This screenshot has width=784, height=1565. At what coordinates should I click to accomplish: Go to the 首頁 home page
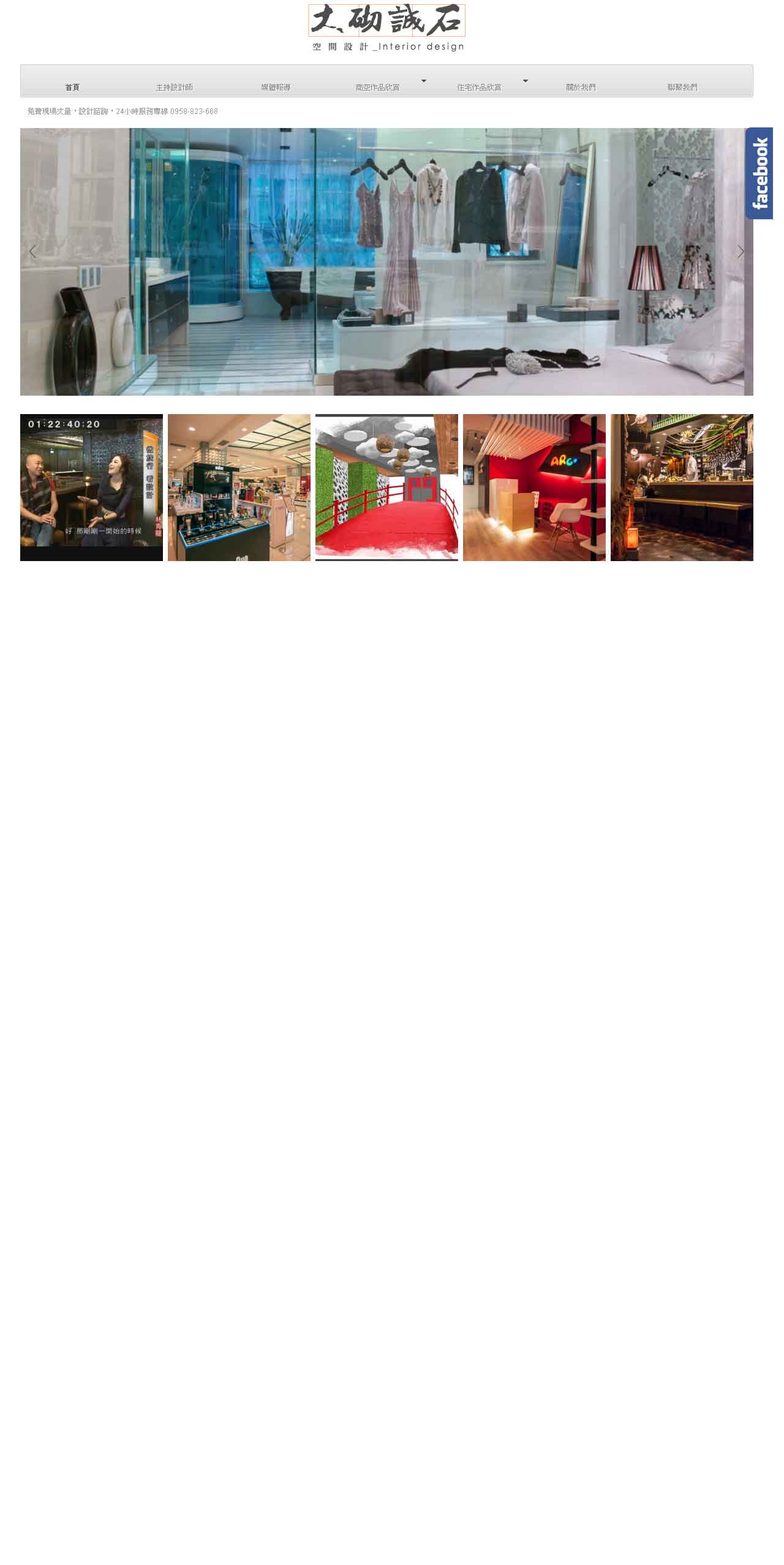(72, 88)
